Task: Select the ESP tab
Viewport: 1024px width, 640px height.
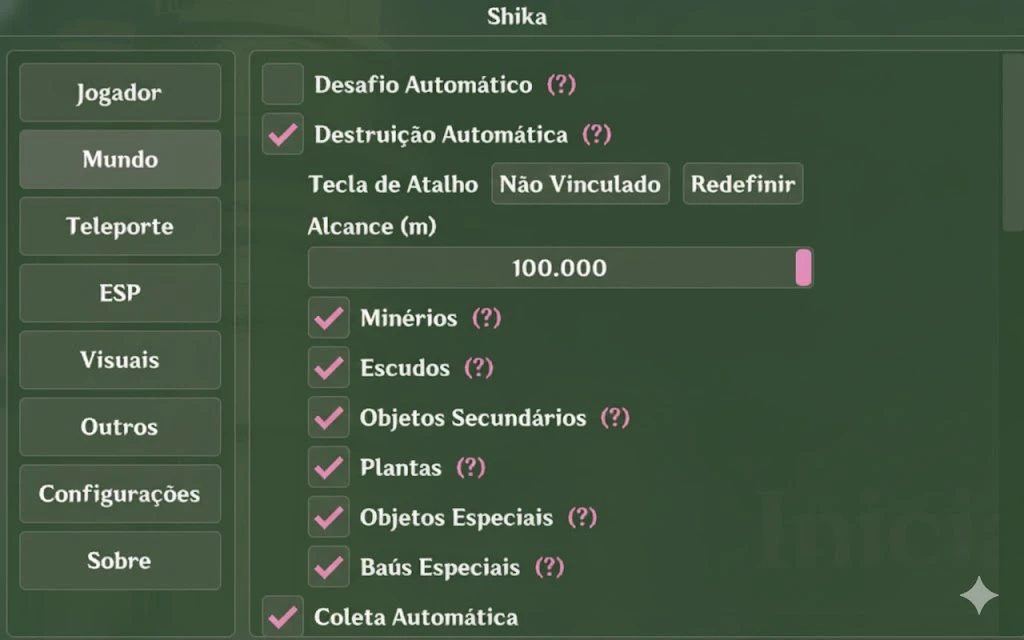Action: [119, 293]
